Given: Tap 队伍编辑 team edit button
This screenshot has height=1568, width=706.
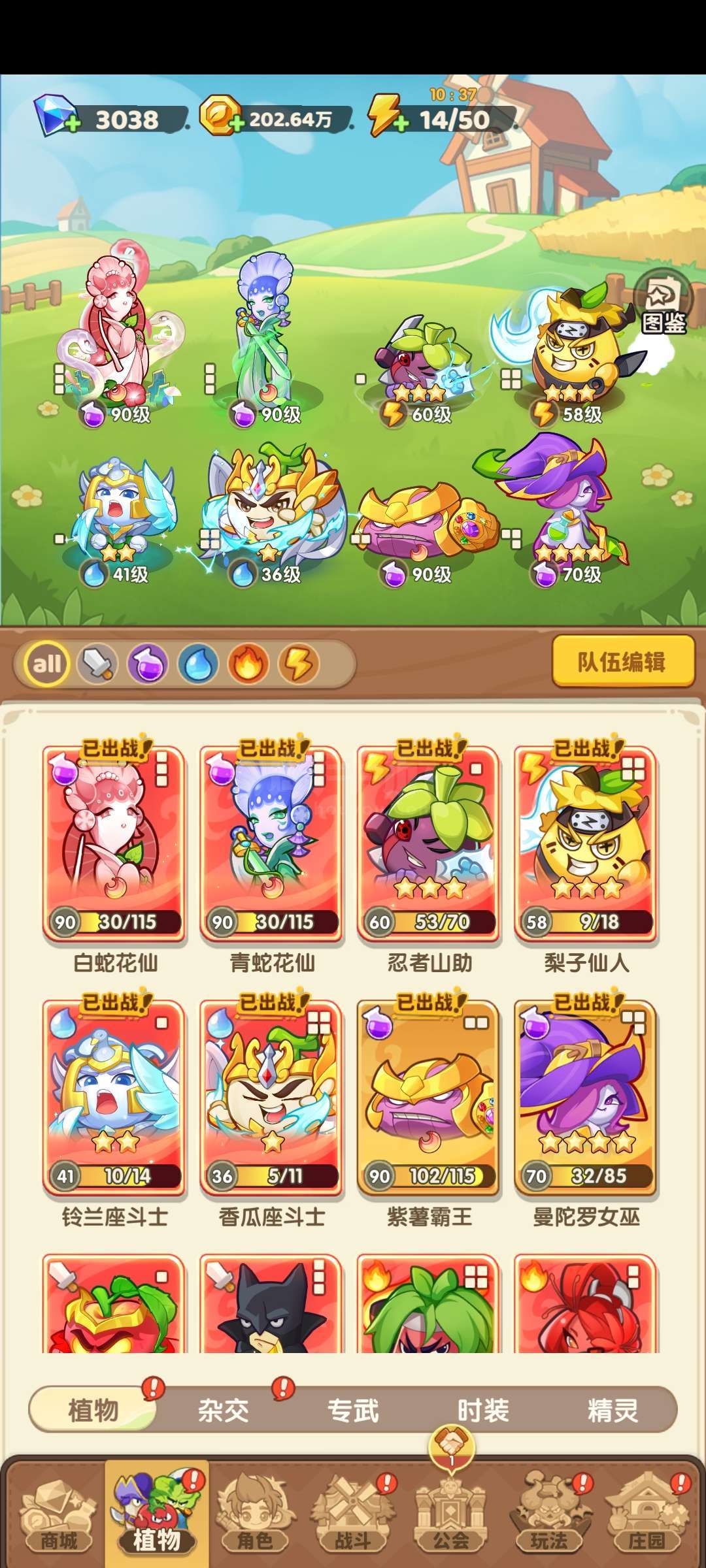Looking at the screenshot, I should [x=622, y=661].
